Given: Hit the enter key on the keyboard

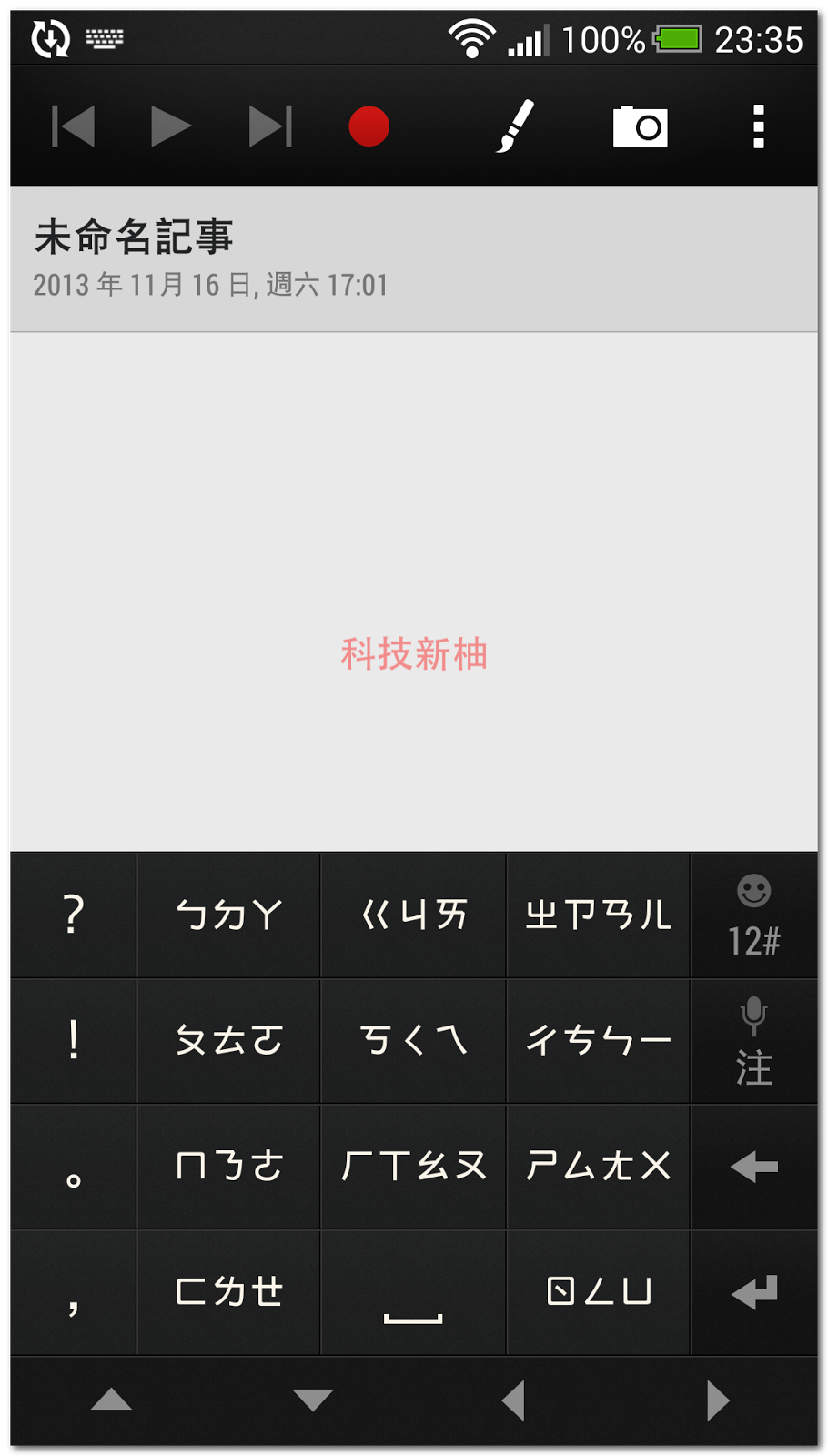Looking at the screenshot, I should pyautogui.click(x=753, y=1292).
